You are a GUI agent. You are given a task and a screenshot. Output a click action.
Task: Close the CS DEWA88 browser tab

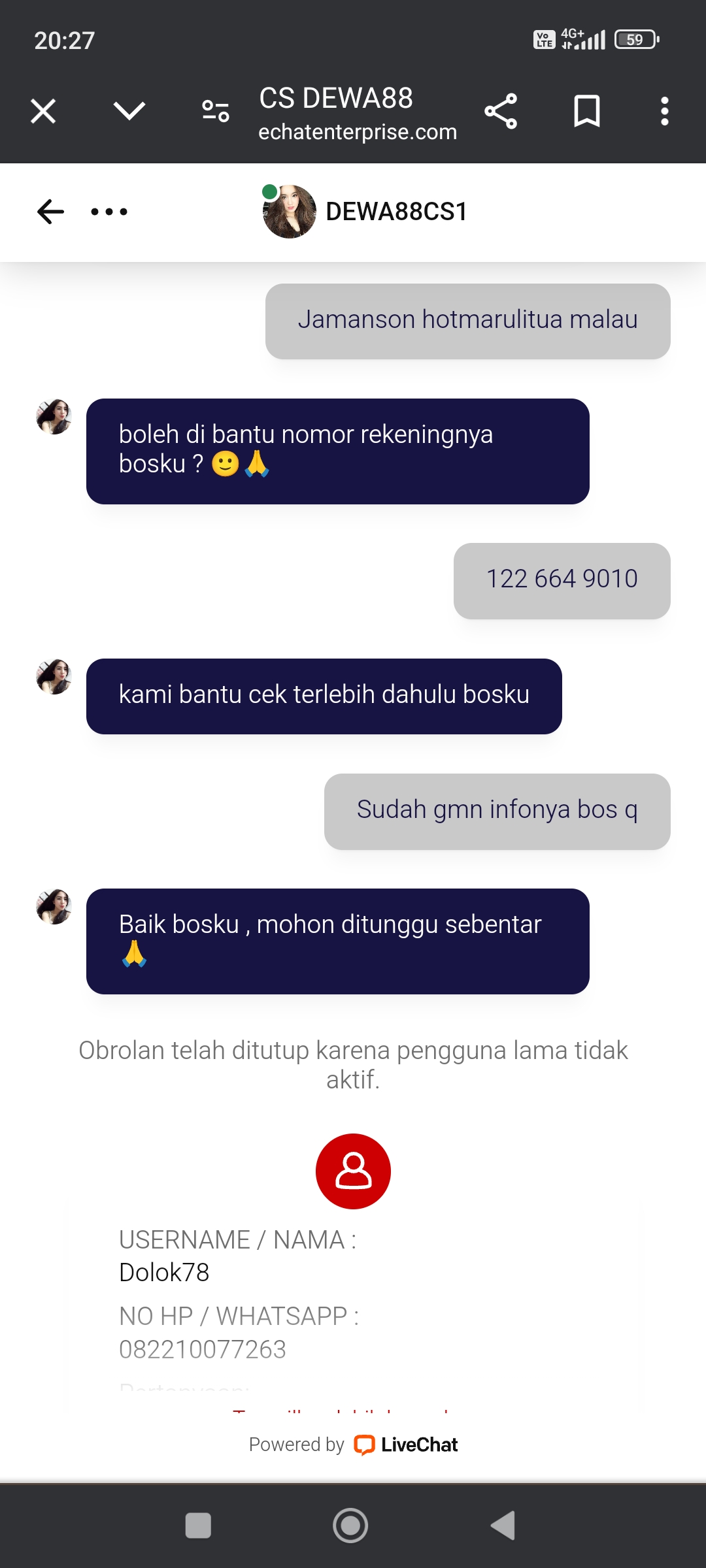pos(43,111)
